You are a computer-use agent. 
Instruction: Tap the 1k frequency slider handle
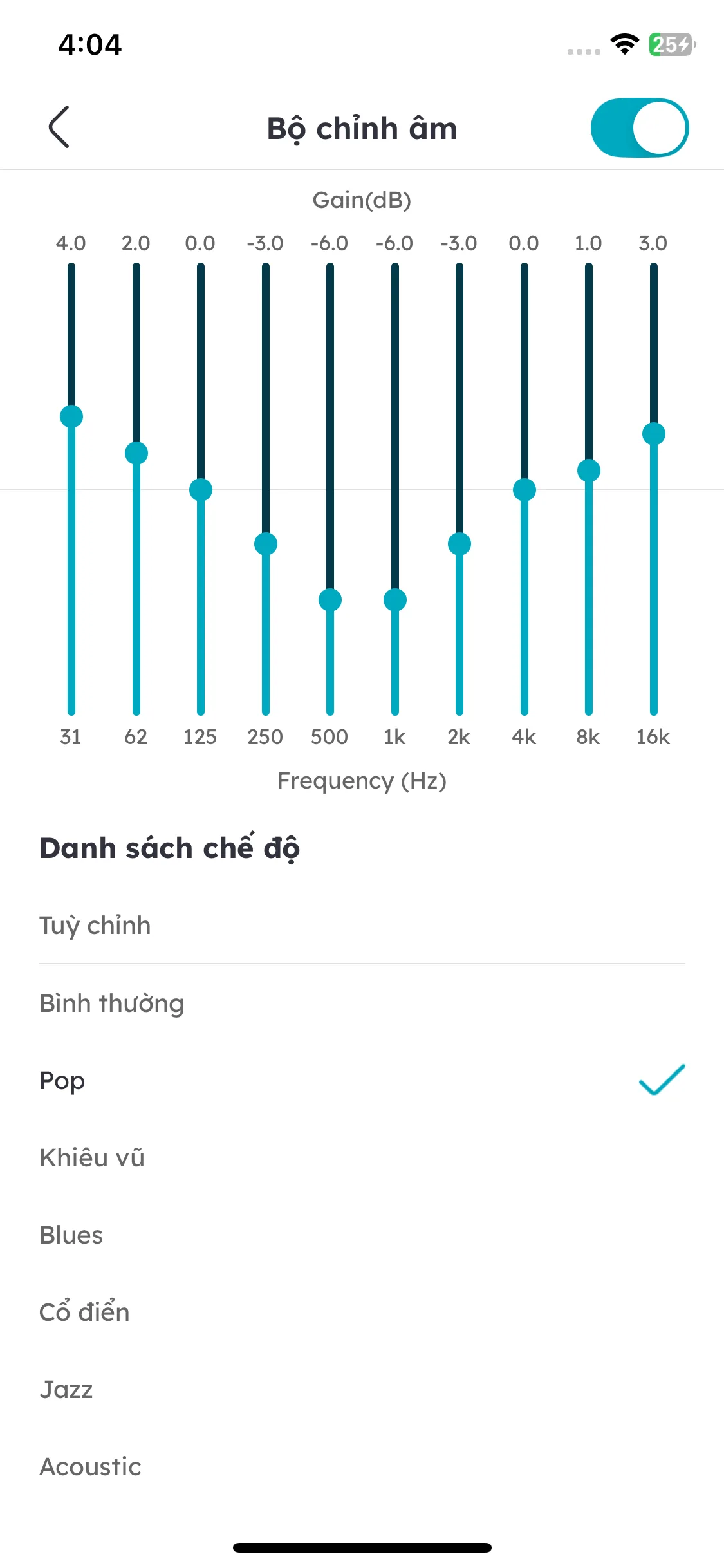pos(394,600)
